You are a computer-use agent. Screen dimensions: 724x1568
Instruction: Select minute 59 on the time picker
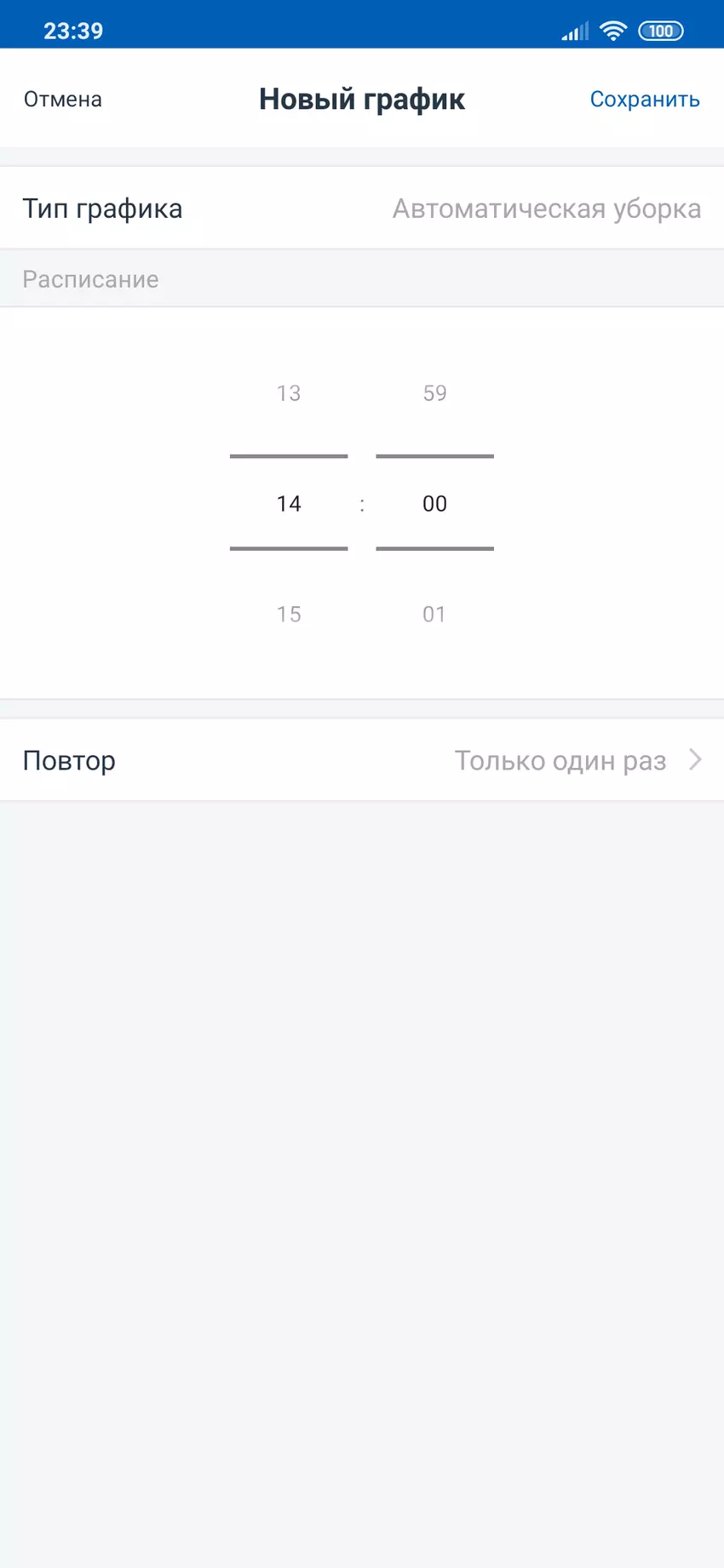tap(434, 392)
